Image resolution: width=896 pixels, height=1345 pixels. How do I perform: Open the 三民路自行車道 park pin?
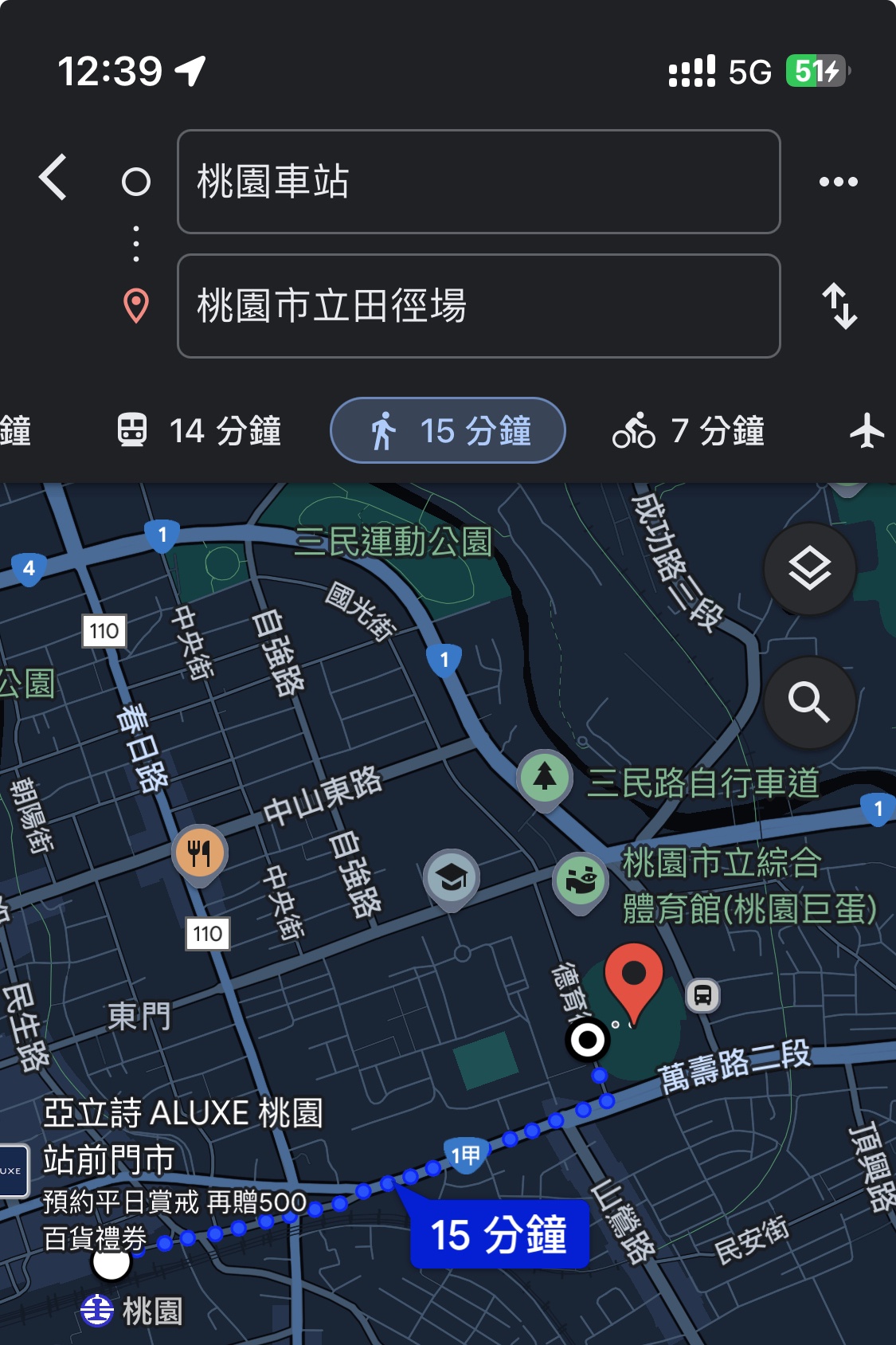[x=545, y=777]
